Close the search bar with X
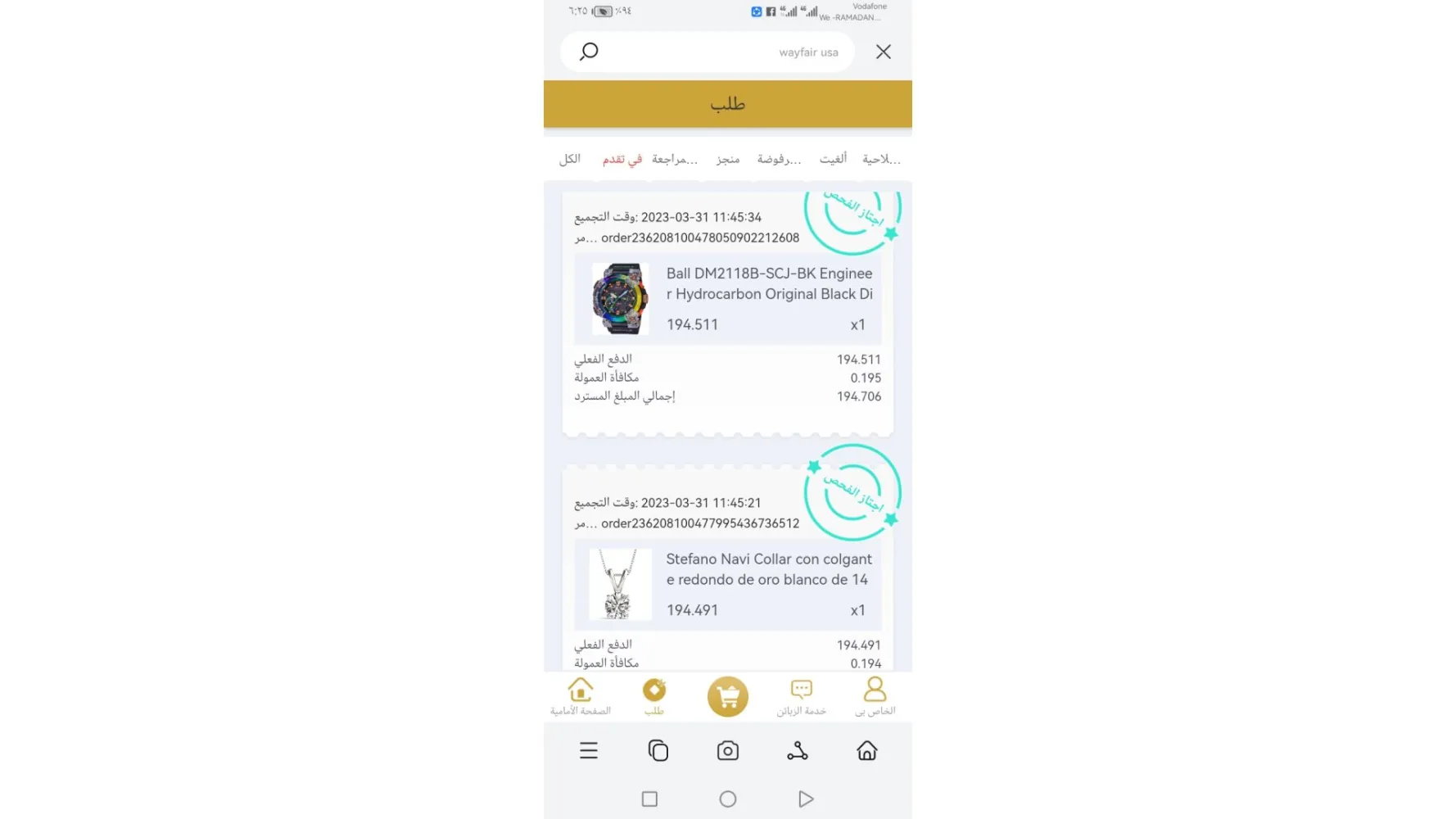1456x819 pixels. (883, 52)
